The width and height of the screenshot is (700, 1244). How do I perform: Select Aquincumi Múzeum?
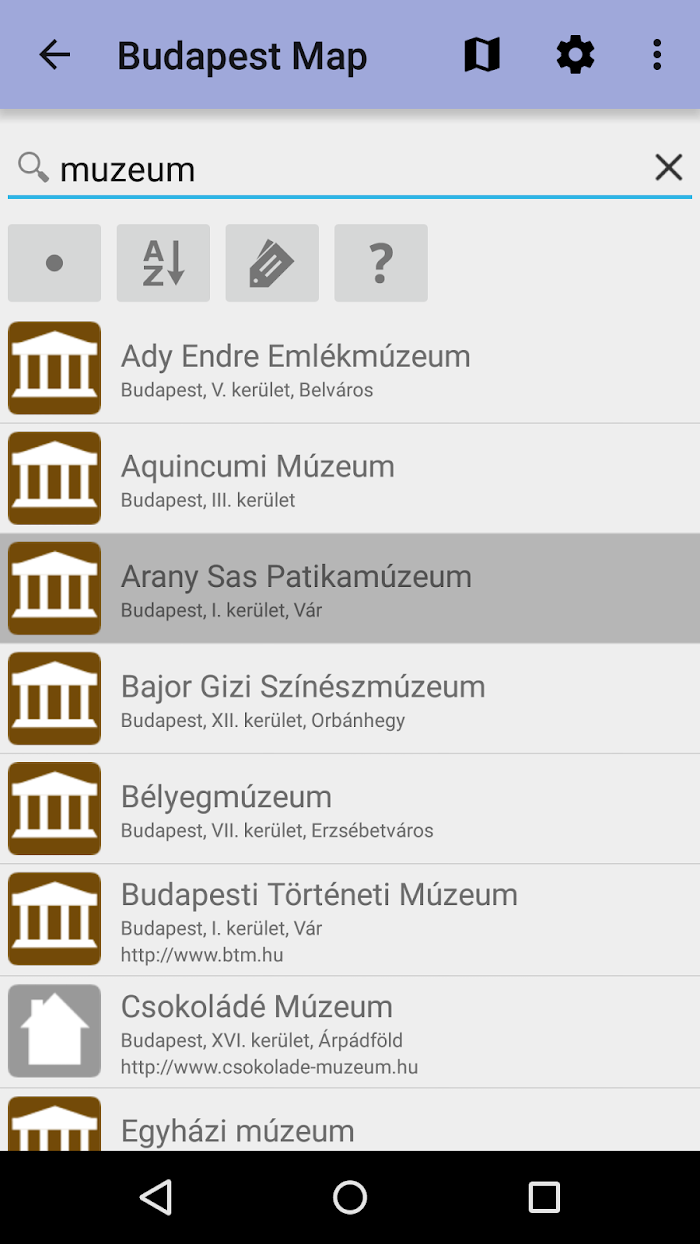pyautogui.click(x=350, y=478)
